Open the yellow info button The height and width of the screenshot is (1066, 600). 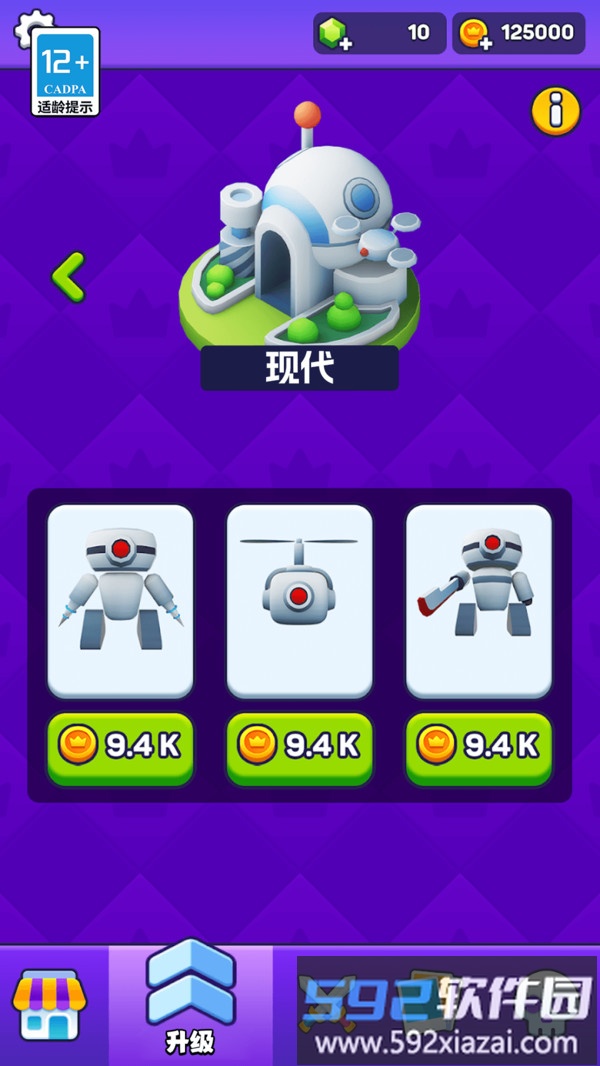click(x=555, y=111)
